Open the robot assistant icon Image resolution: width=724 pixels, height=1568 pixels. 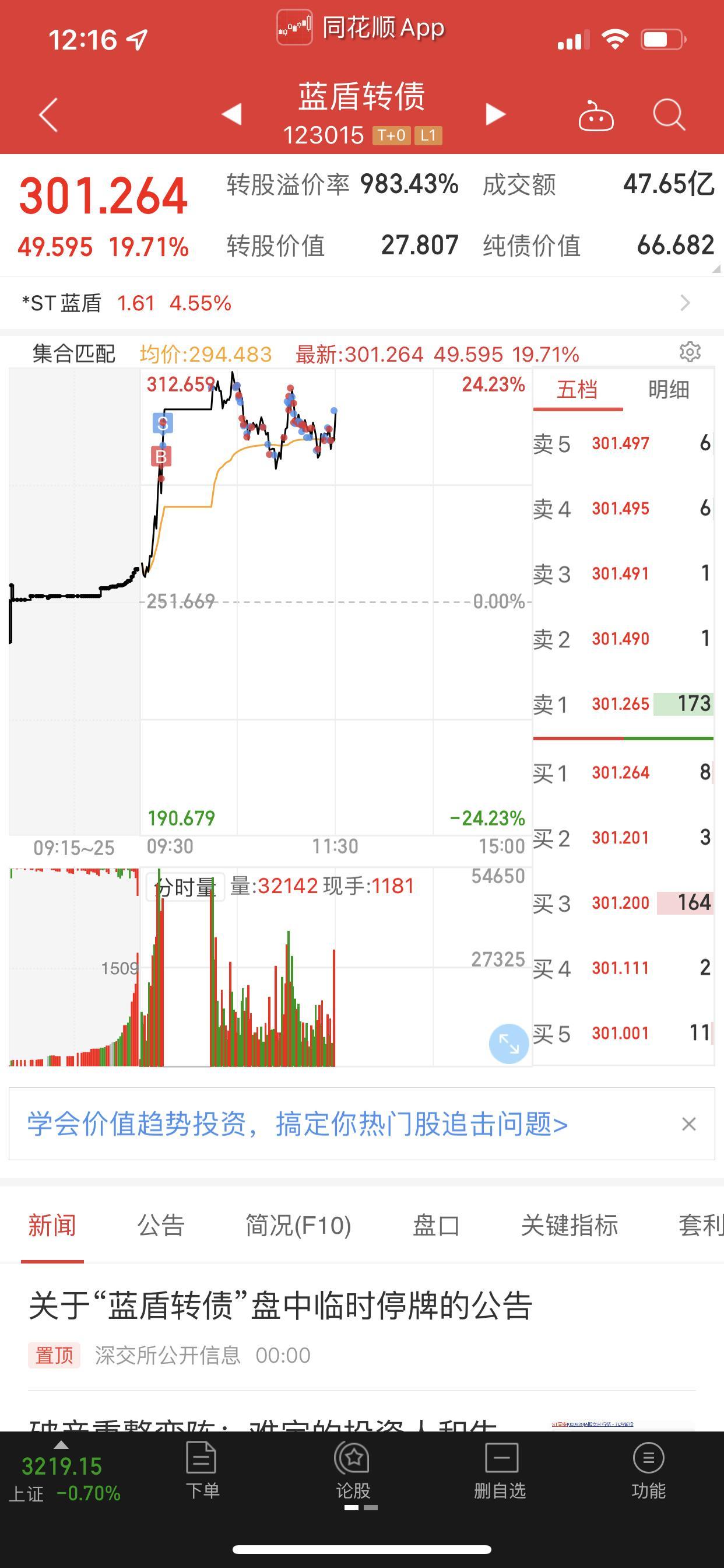(x=596, y=114)
